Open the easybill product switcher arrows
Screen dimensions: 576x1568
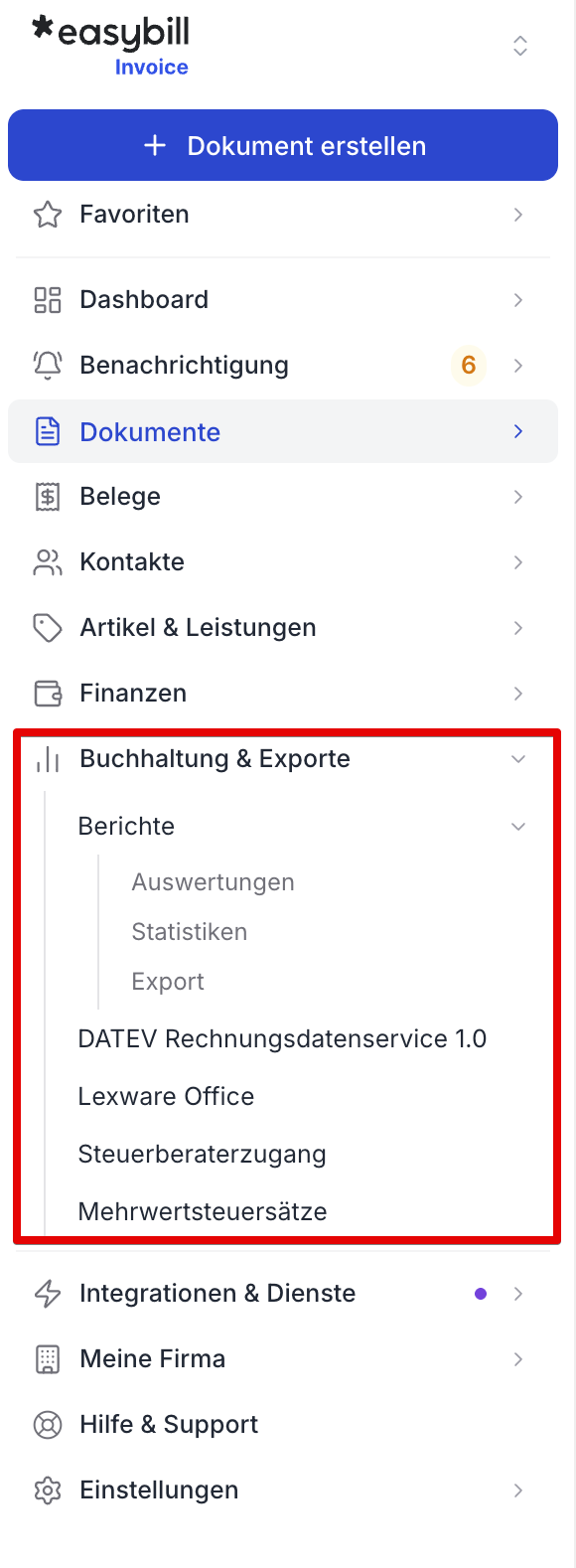click(x=519, y=46)
